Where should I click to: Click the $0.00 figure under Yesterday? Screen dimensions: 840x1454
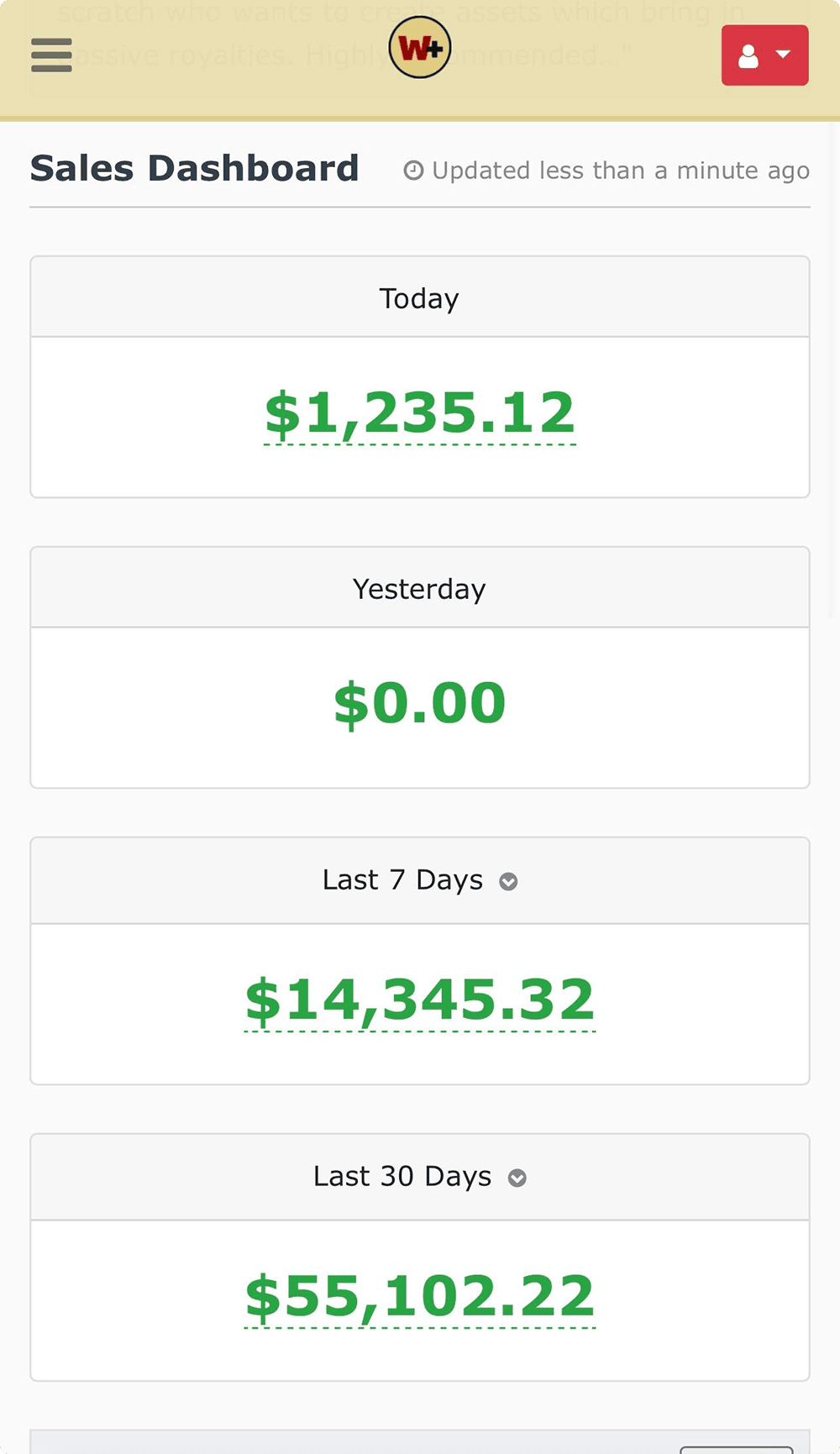[x=419, y=702]
